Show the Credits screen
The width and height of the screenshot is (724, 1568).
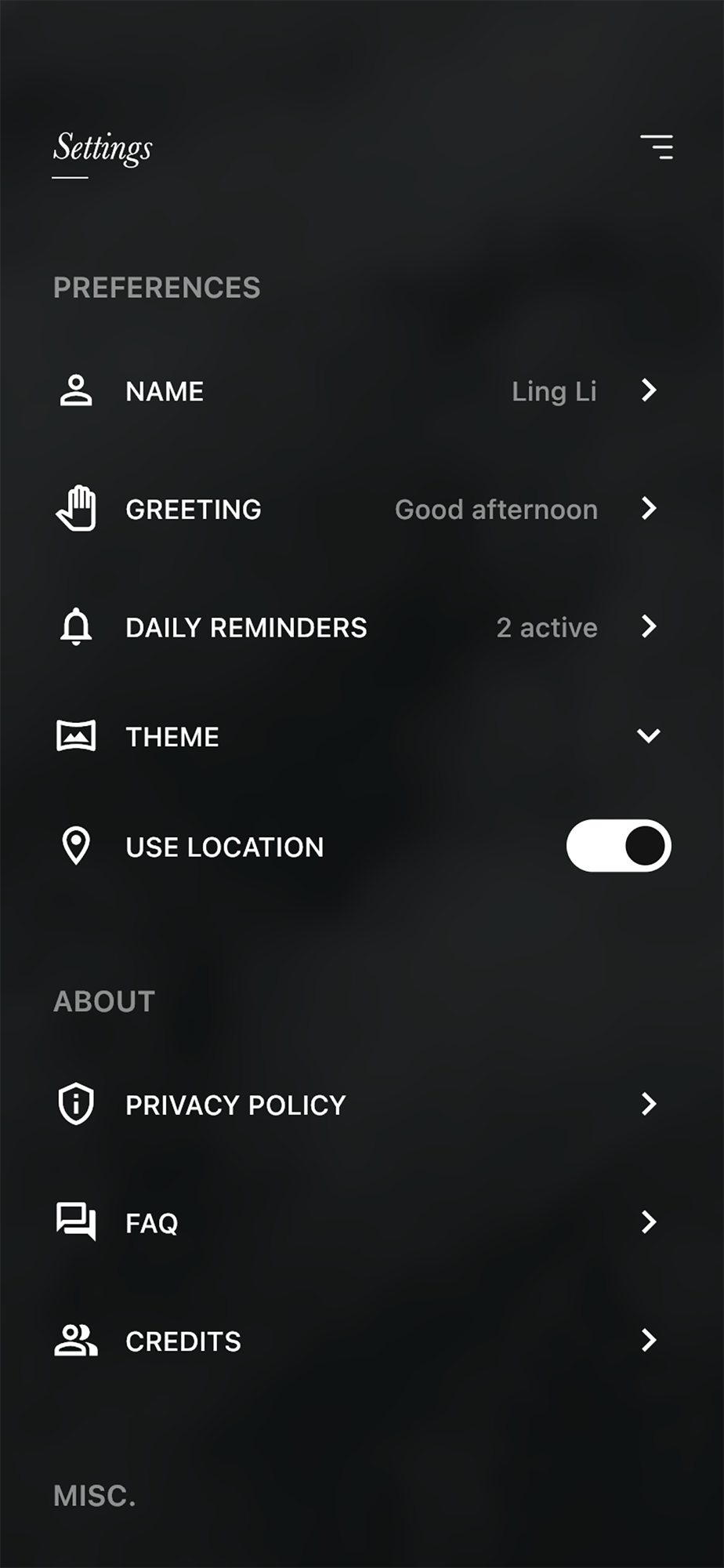pyautogui.click(x=360, y=1341)
